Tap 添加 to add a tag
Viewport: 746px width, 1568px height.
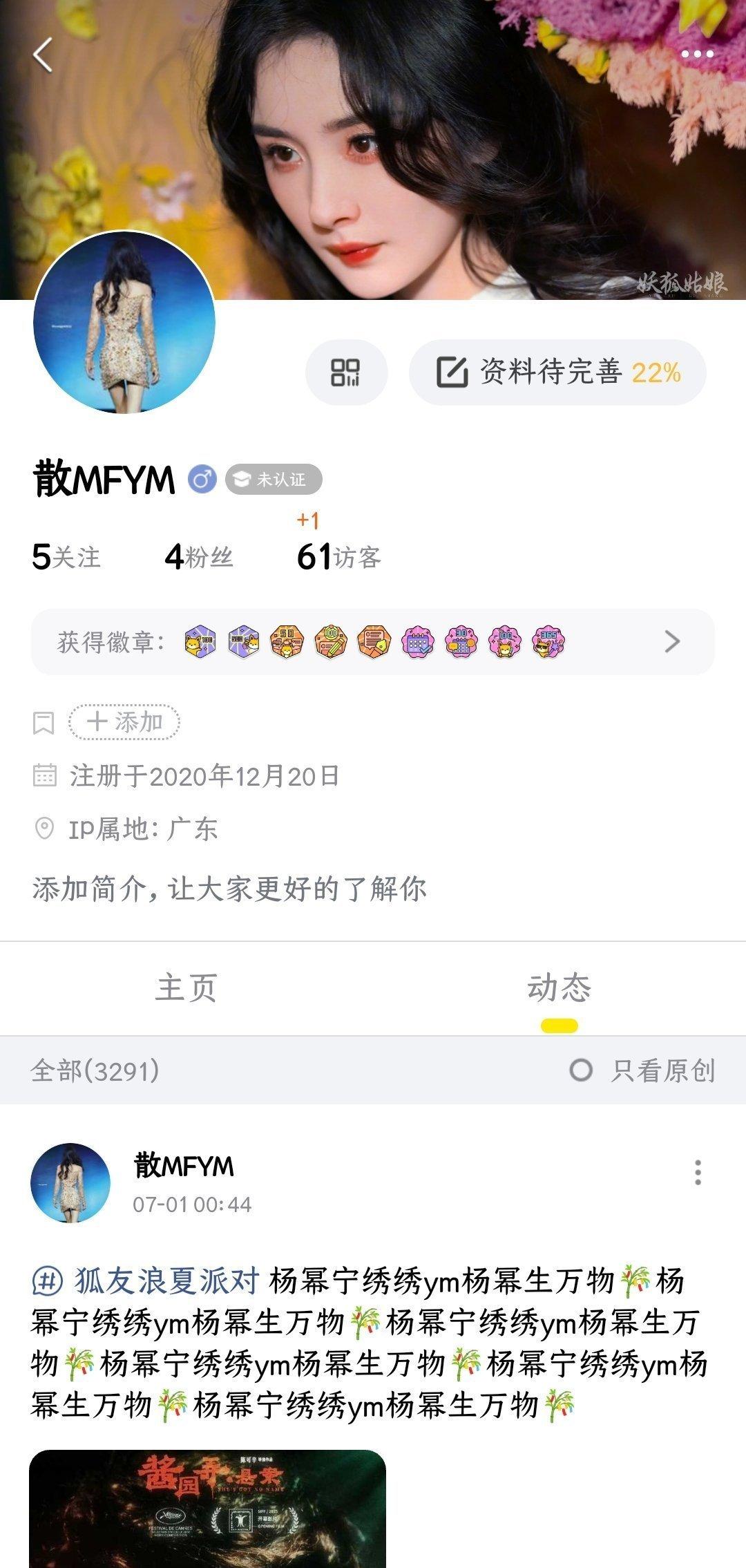pyautogui.click(x=124, y=722)
